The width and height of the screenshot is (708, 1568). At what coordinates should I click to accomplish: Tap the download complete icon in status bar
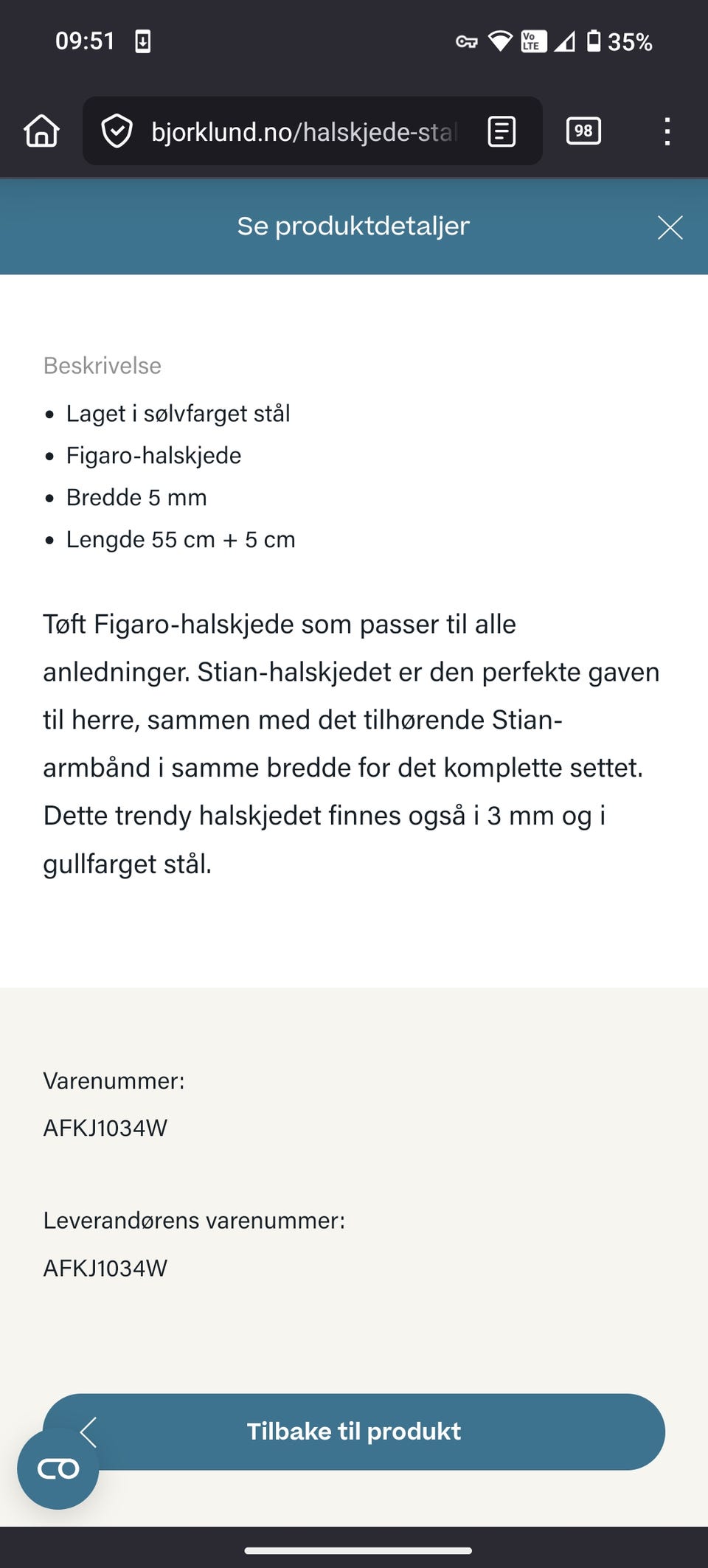(x=143, y=41)
